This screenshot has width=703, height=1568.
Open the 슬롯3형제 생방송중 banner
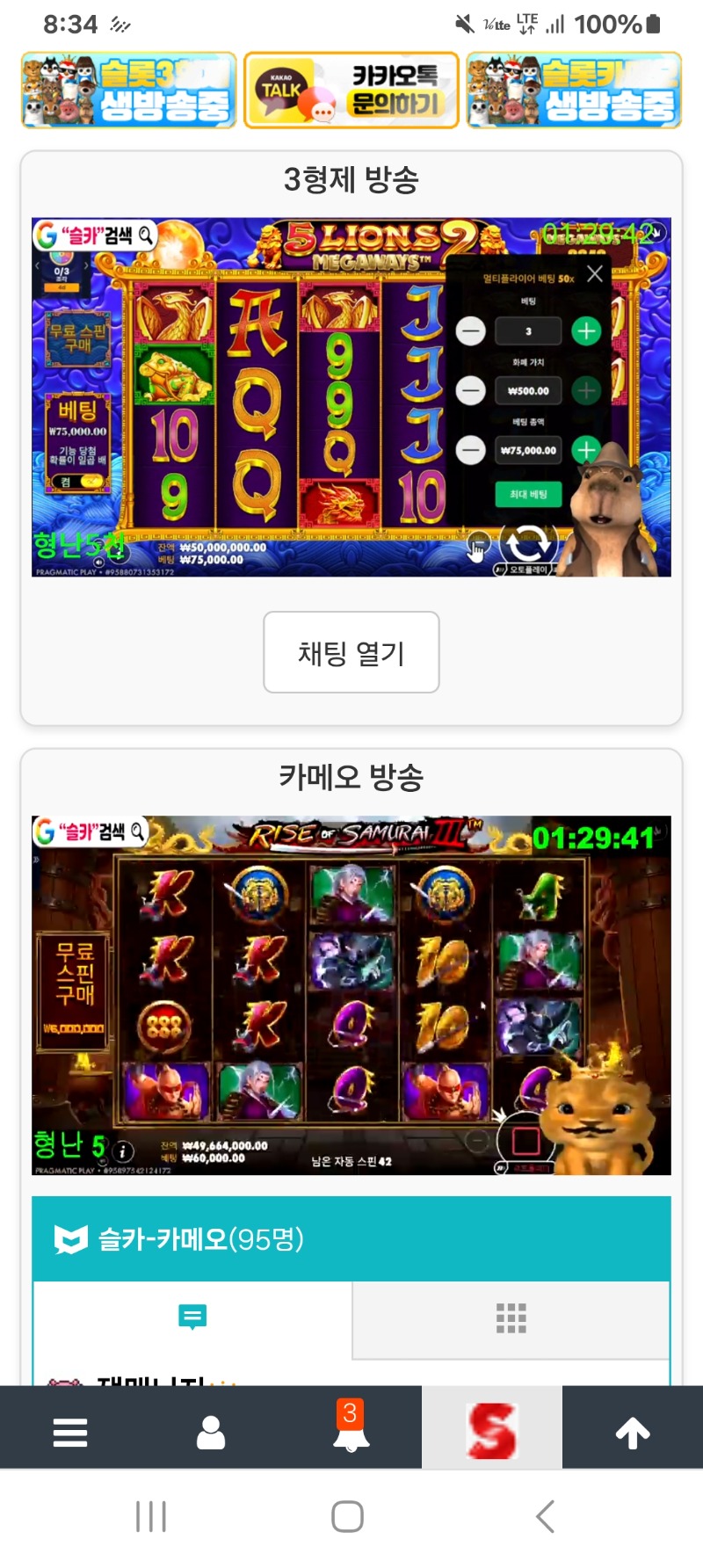coord(129,91)
